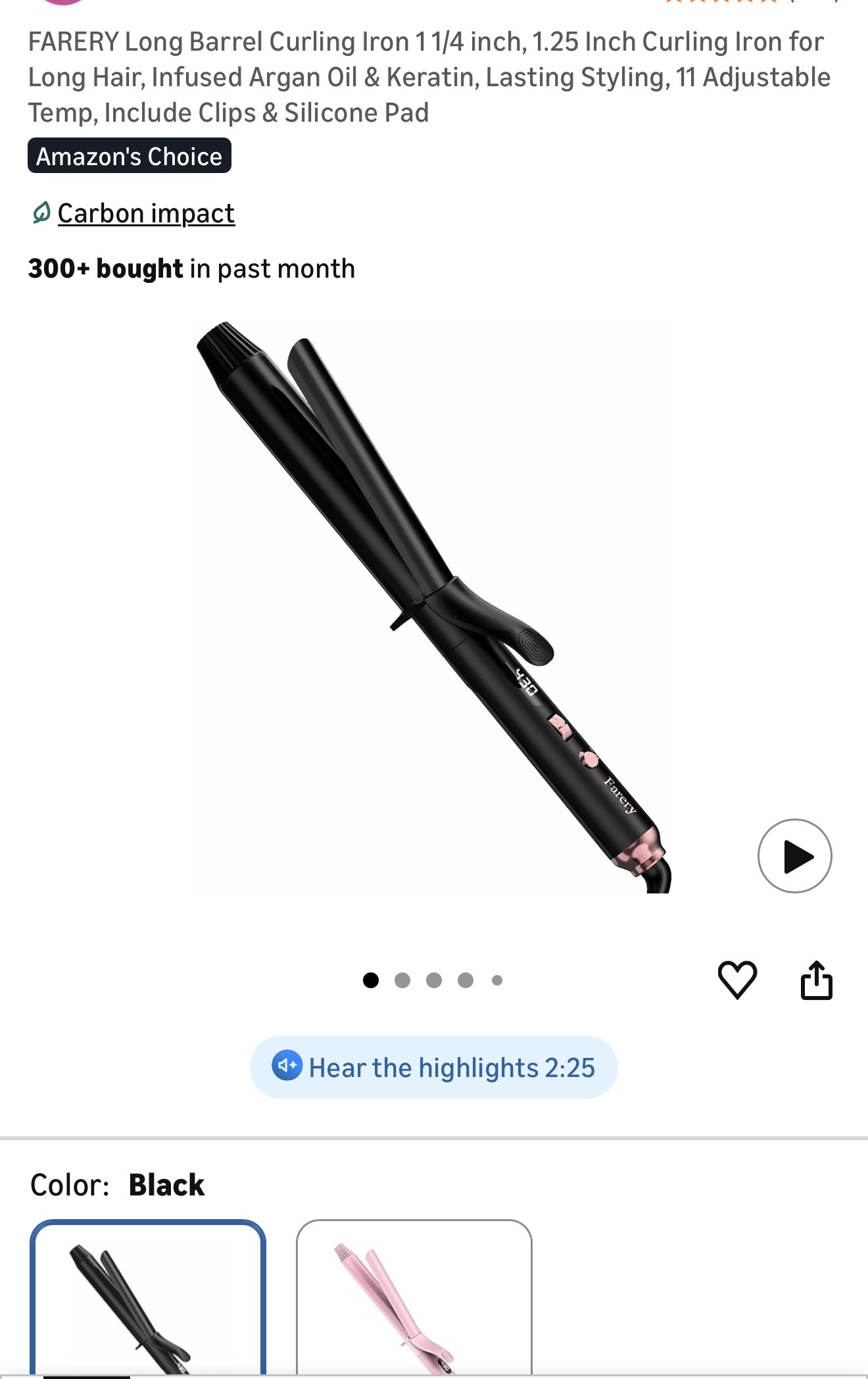Select the Black color option
The width and height of the screenshot is (868, 1379).
(x=148, y=1297)
